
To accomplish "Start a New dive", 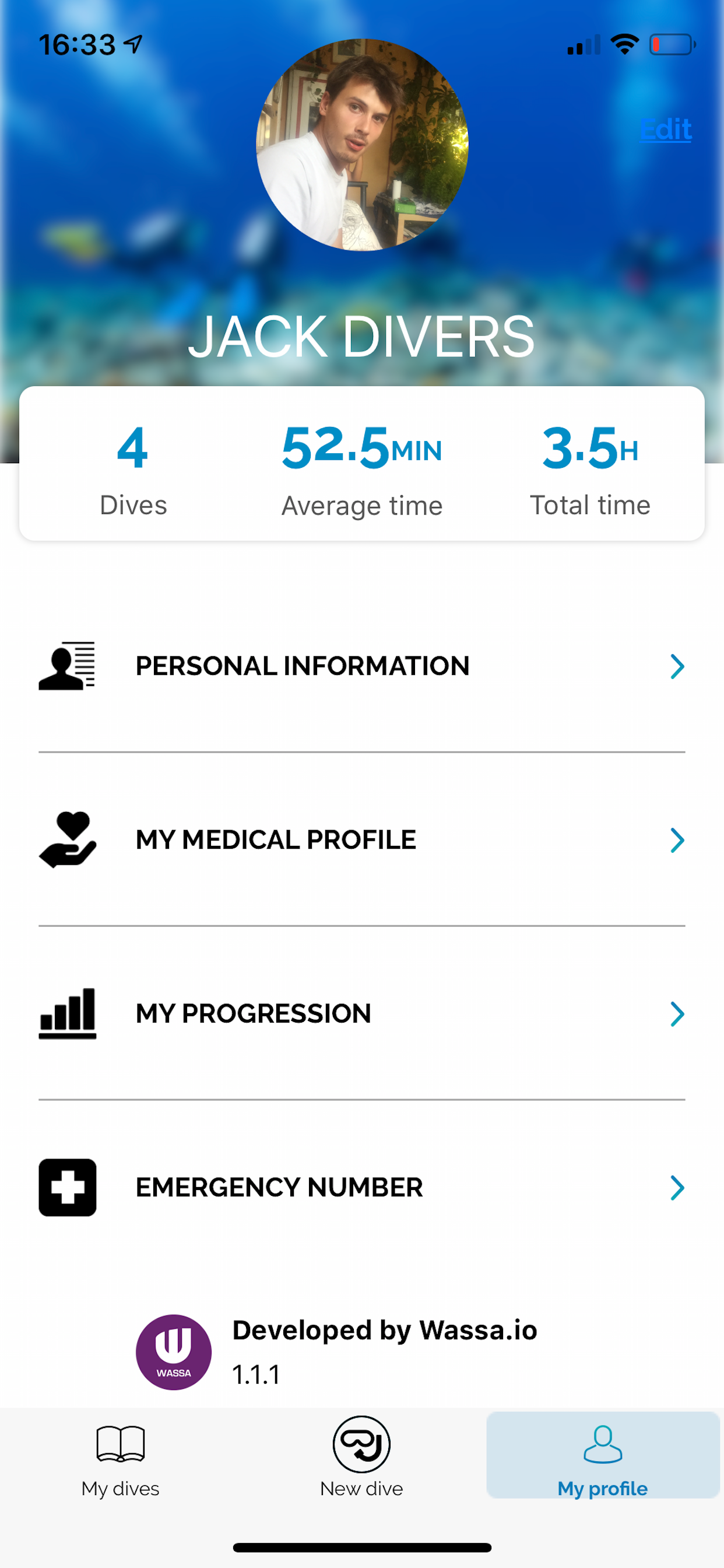I will pos(361,1459).
